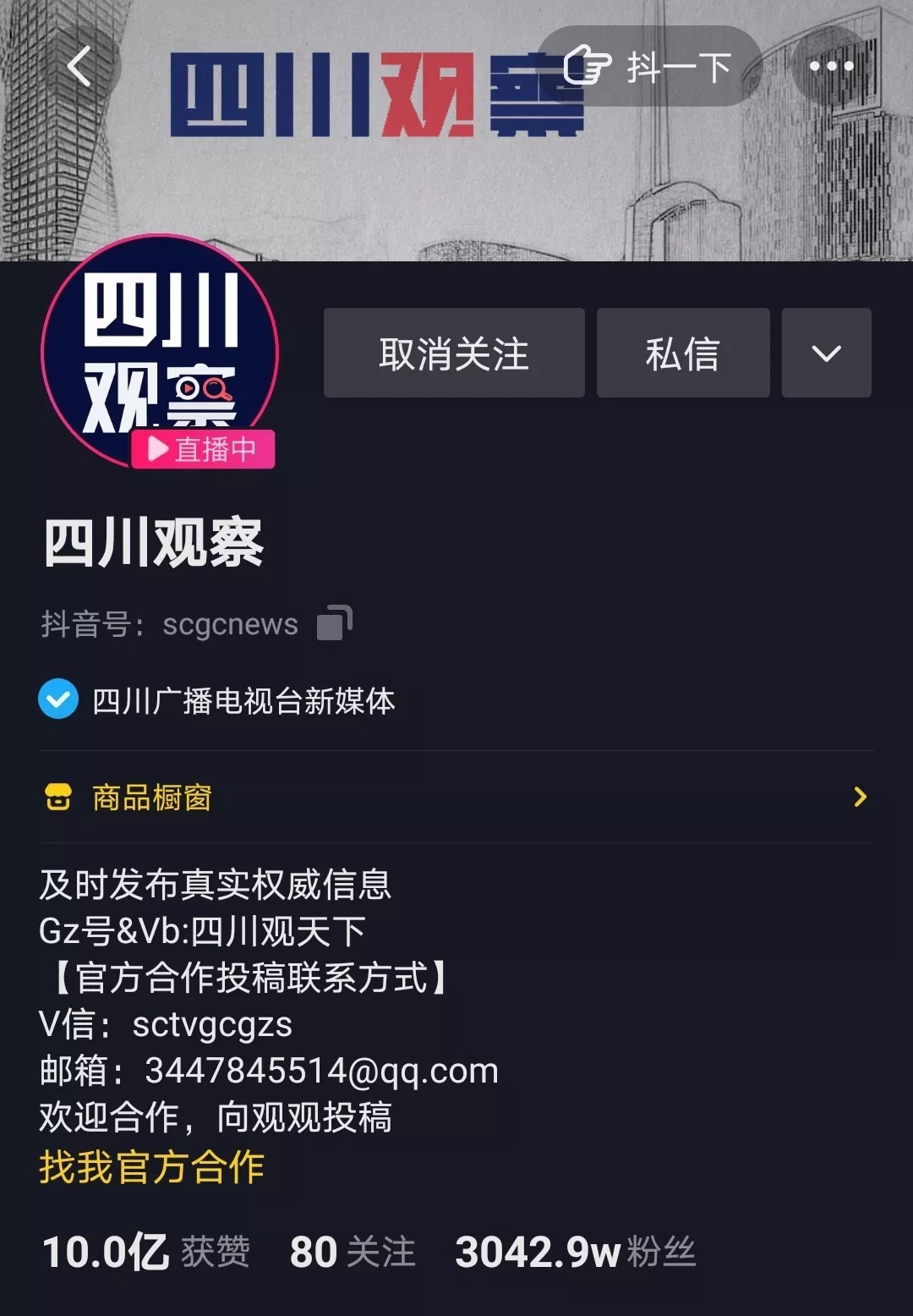Open the live stream from the avatar
The width and height of the screenshot is (913, 1316).
point(160,352)
